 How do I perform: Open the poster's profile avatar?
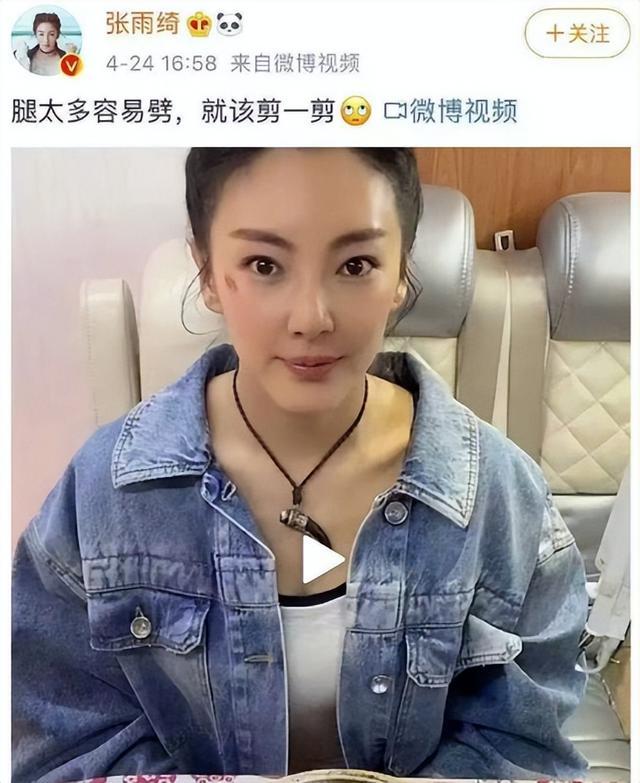(46, 40)
